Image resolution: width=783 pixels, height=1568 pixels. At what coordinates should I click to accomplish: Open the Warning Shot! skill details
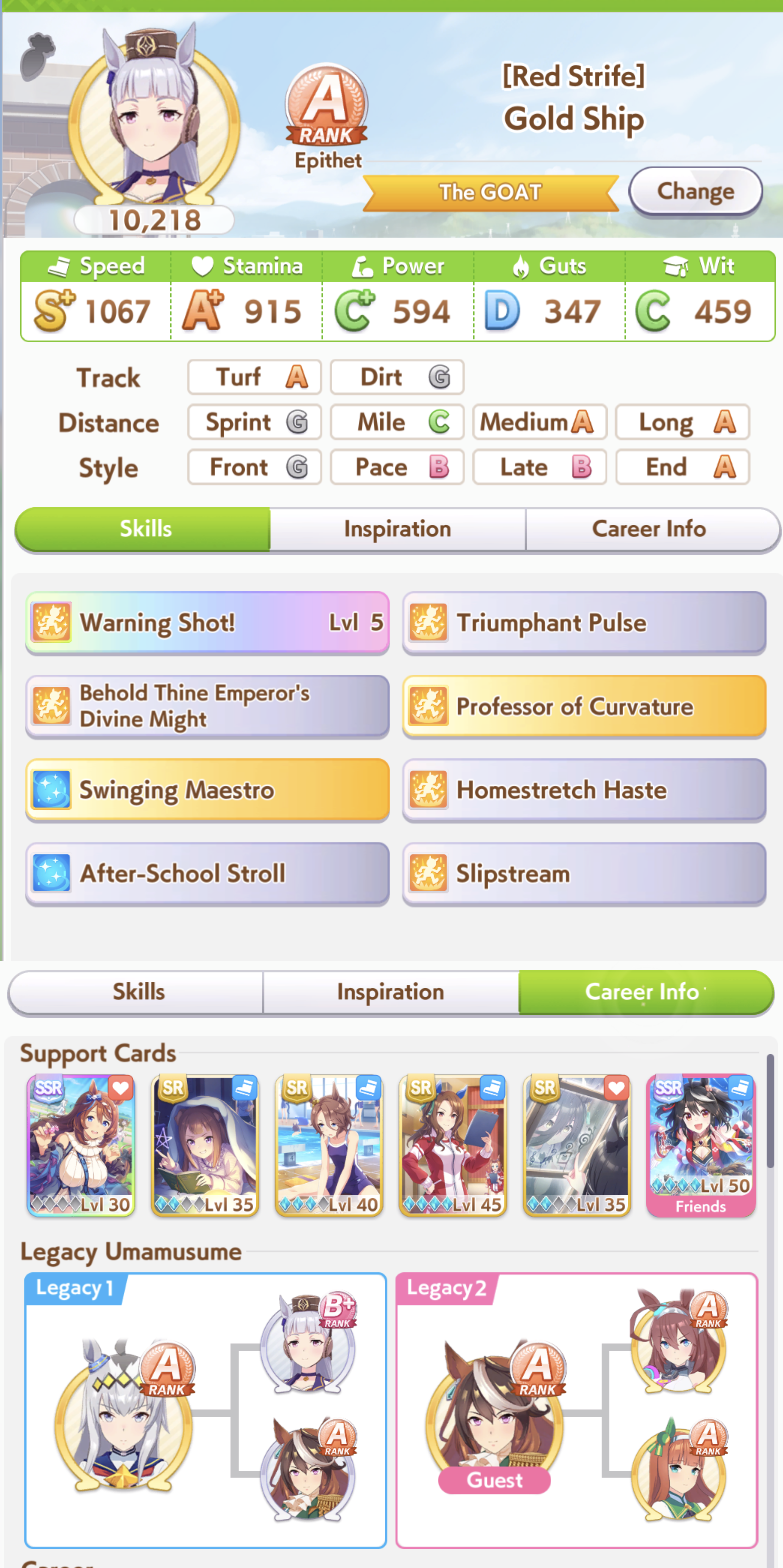pyautogui.click(x=207, y=623)
